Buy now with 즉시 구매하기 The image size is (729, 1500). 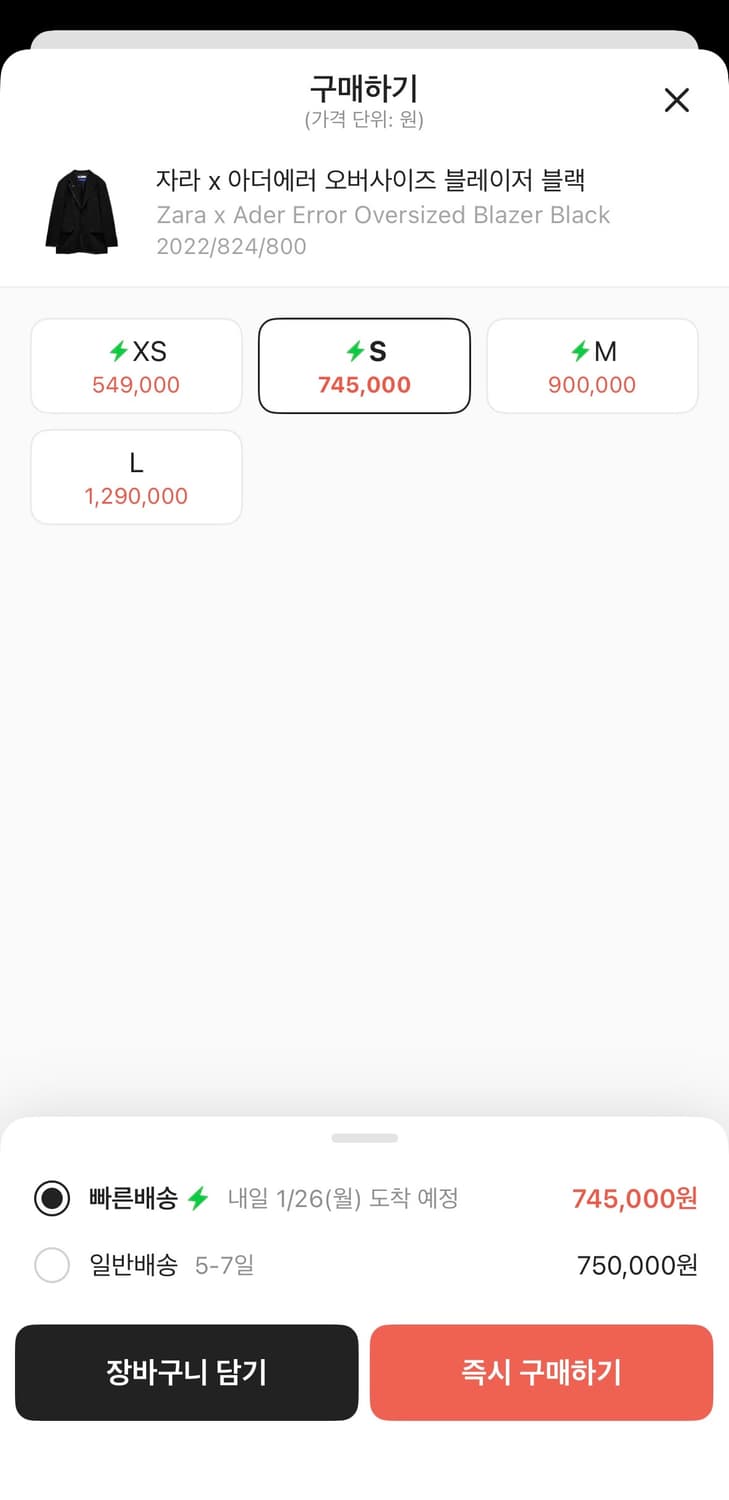tap(541, 1372)
